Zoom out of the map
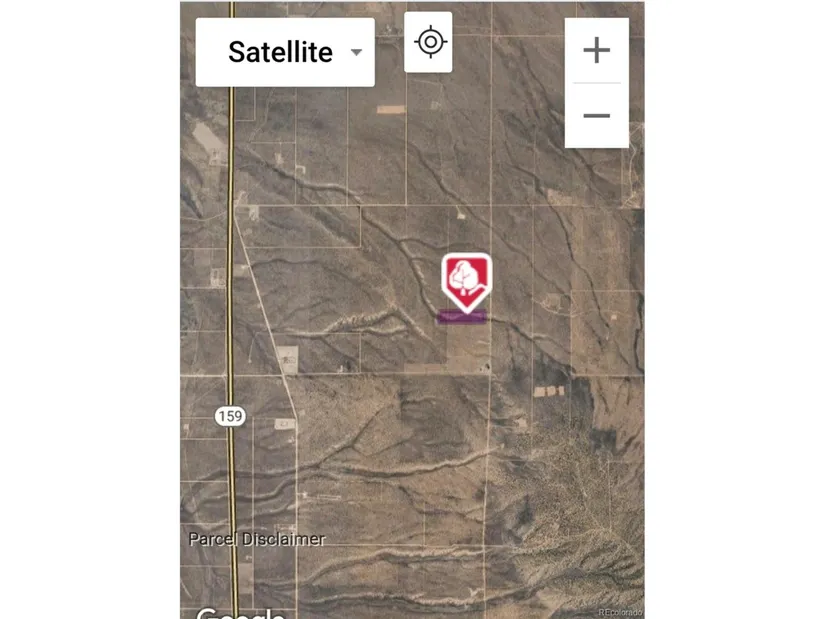Image resolution: width=825 pixels, height=619 pixels. coord(597,116)
